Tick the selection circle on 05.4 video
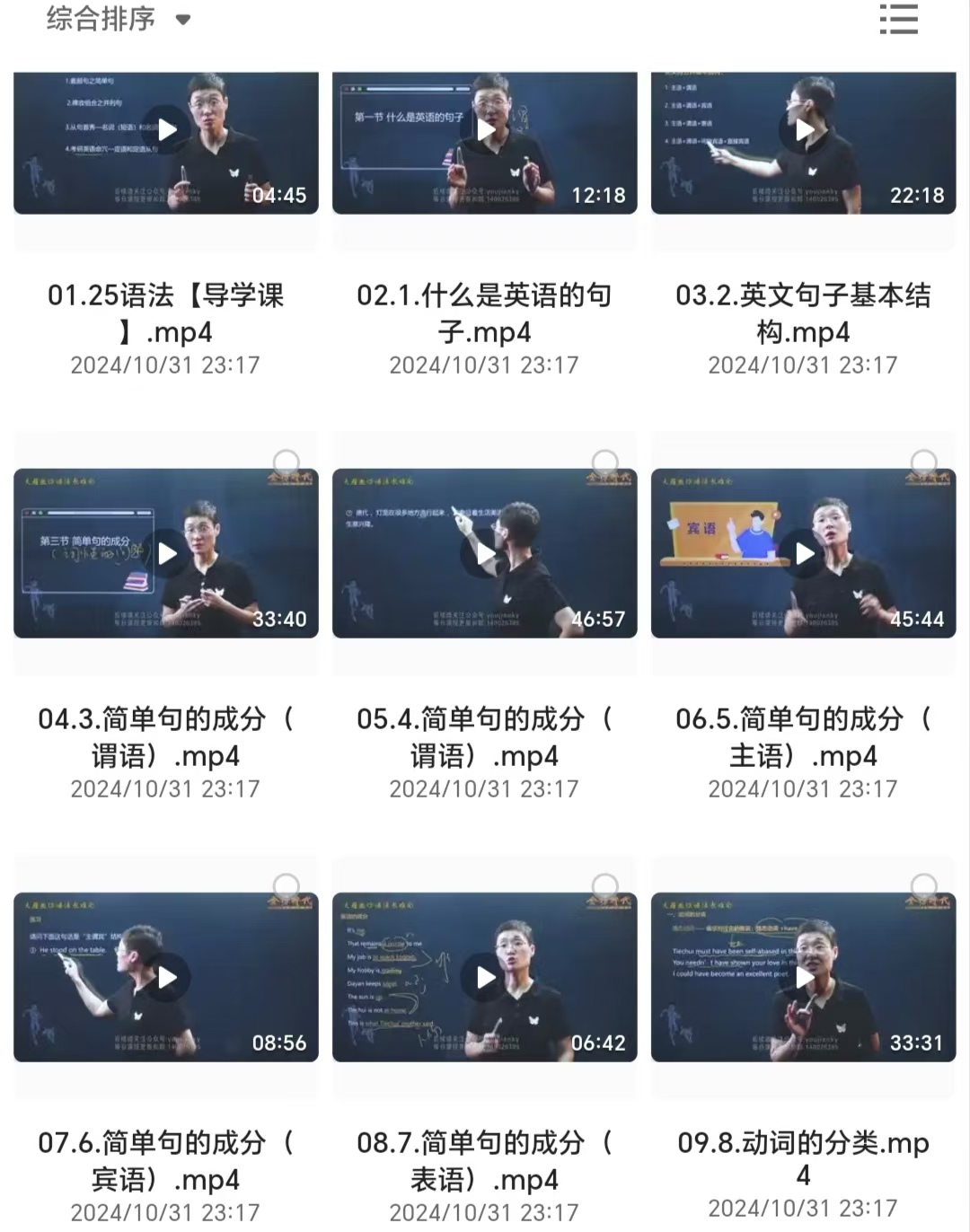This screenshot has width=970, height=1232. [x=604, y=463]
